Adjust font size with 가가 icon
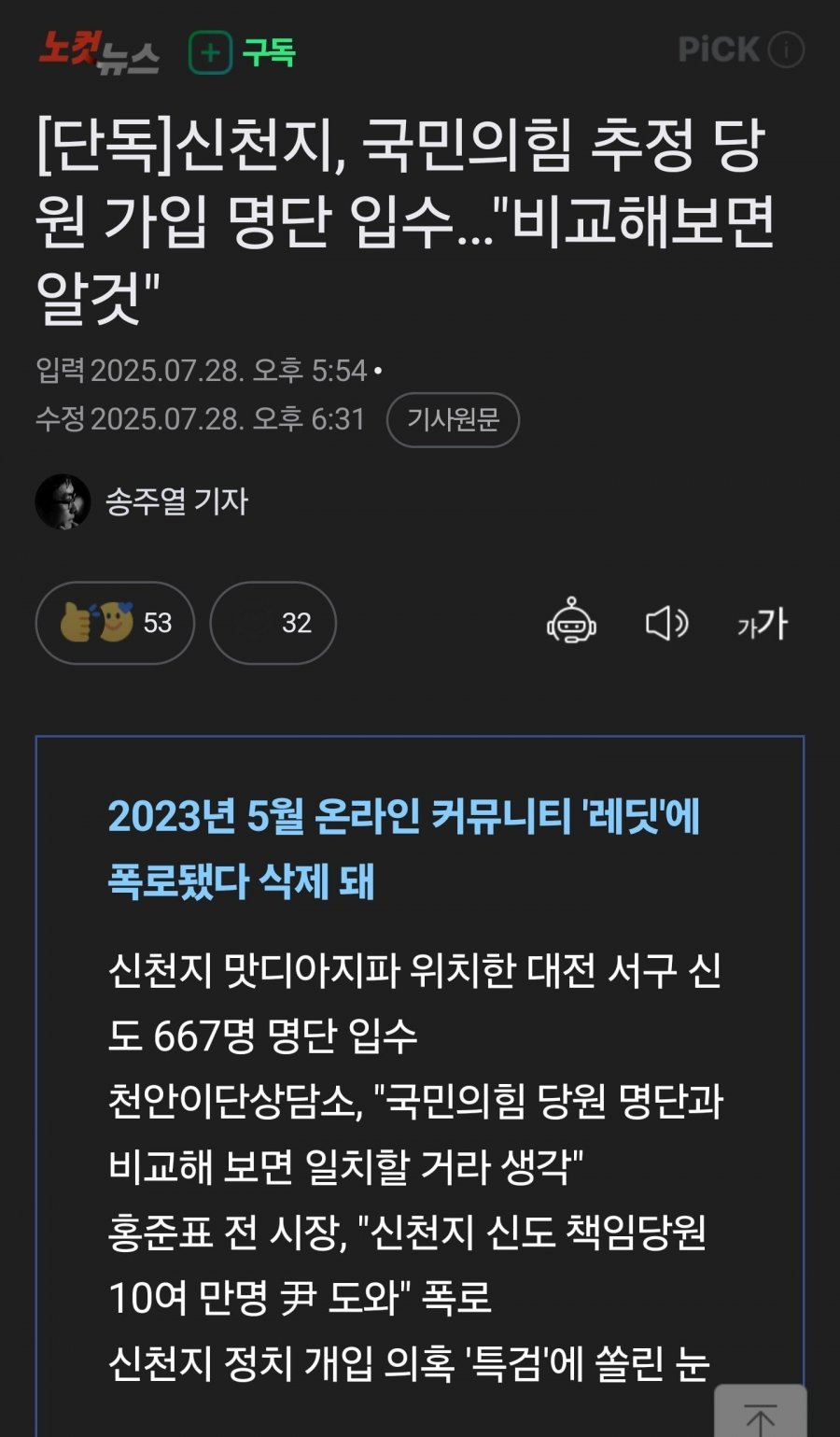This screenshot has width=840, height=1437. (763, 623)
